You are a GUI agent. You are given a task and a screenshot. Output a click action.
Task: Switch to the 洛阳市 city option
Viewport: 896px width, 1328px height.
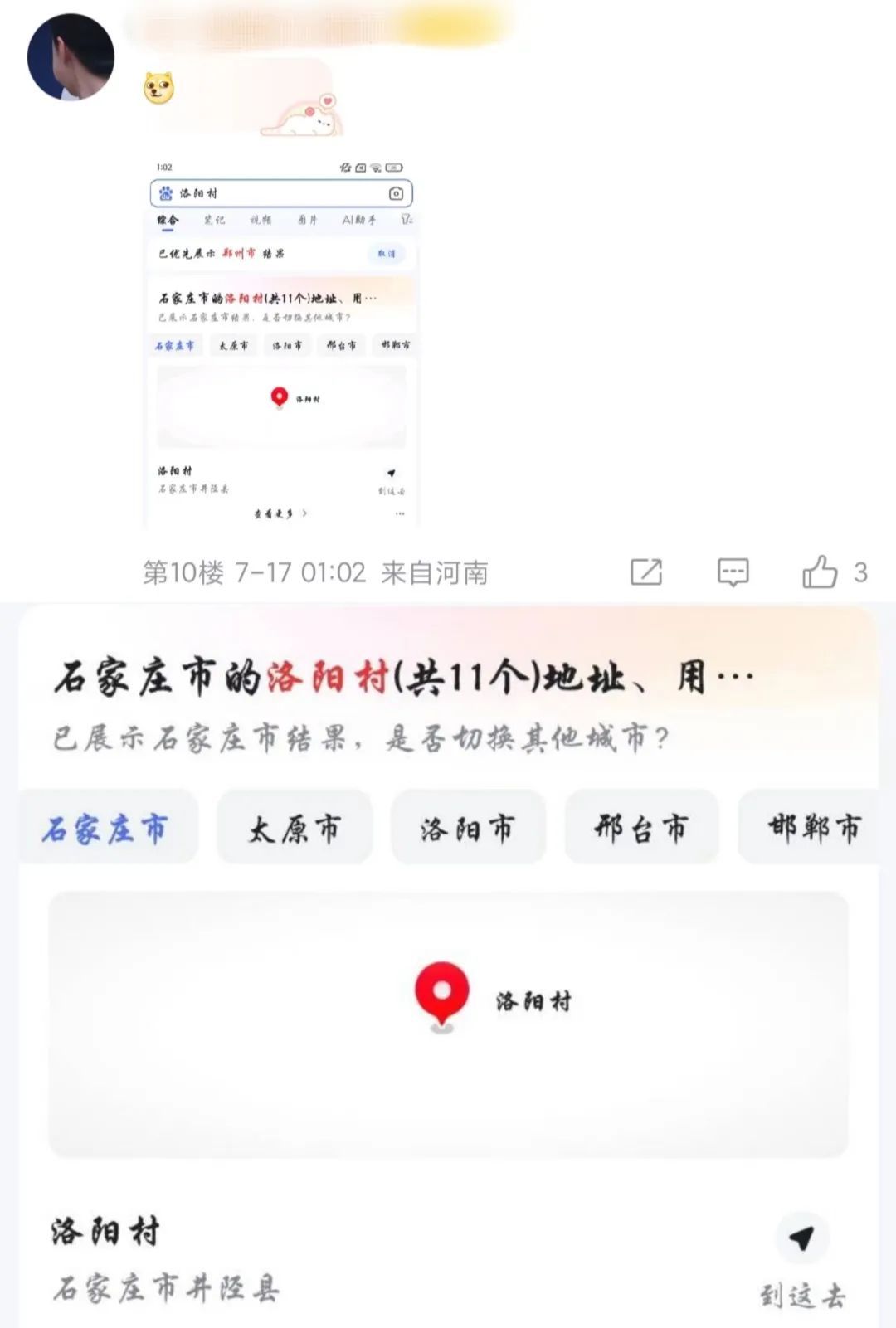click(x=468, y=827)
